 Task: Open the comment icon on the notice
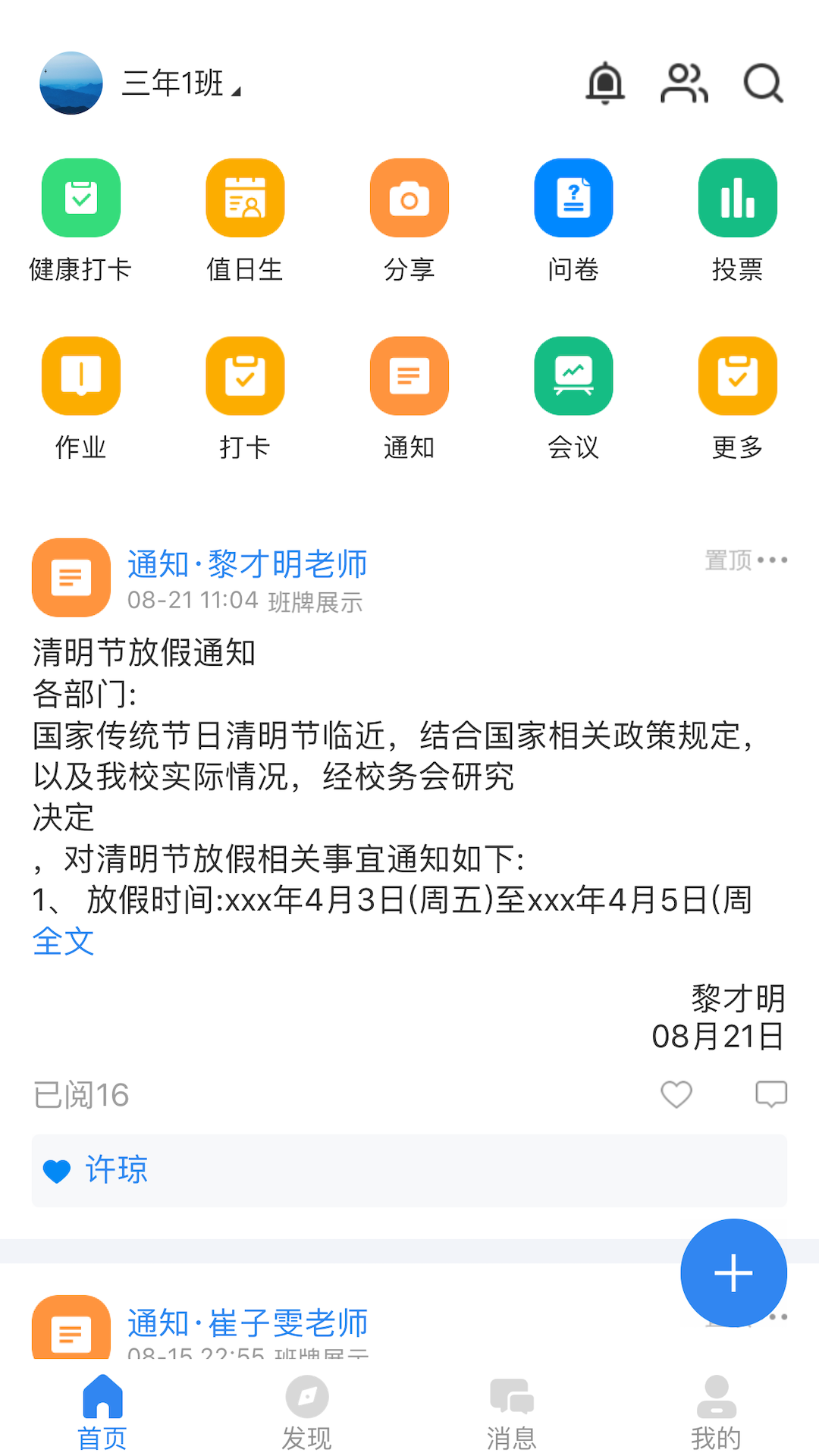click(770, 1094)
